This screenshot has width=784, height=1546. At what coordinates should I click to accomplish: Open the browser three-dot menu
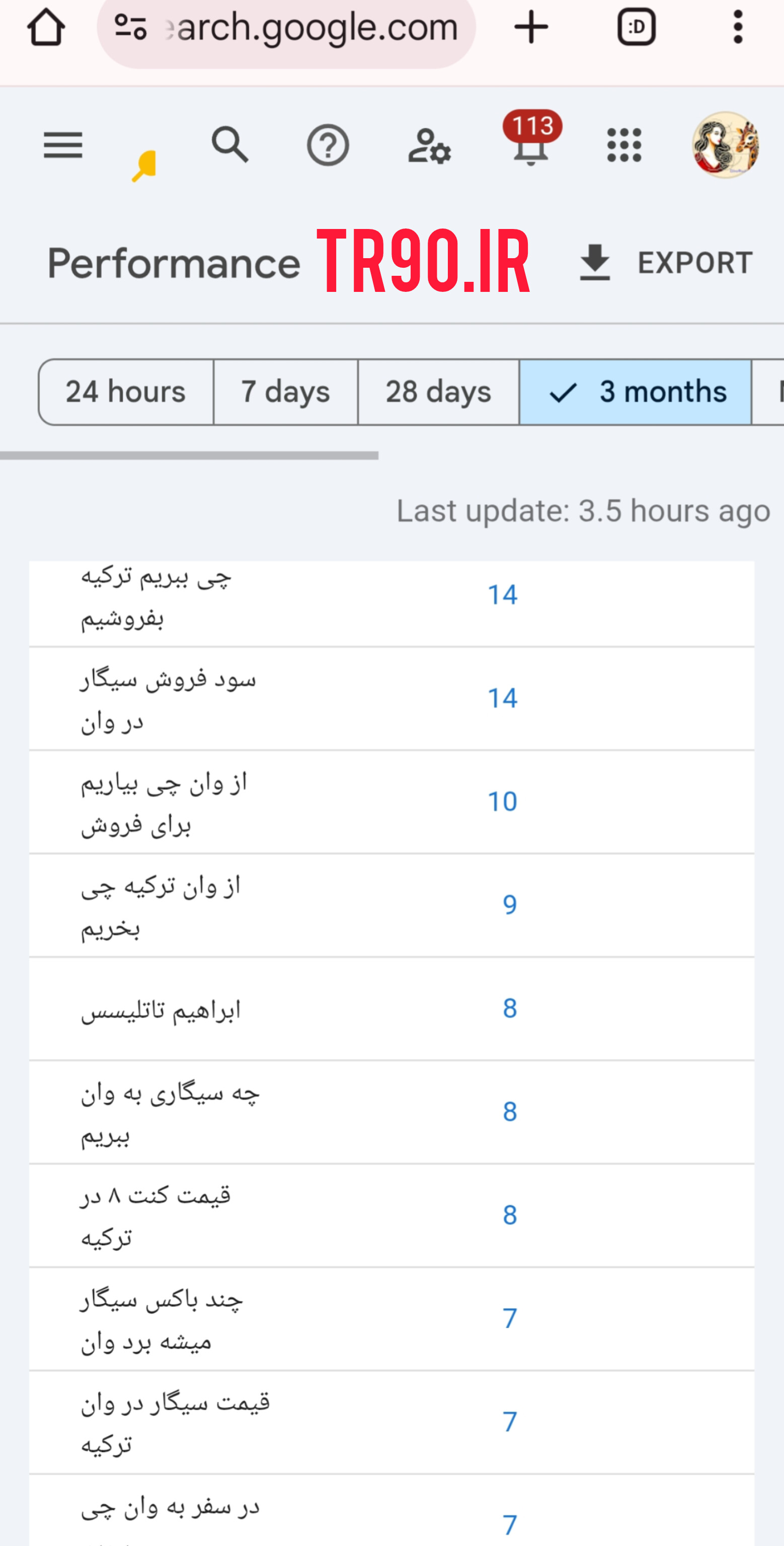pyautogui.click(x=738, y=28)
